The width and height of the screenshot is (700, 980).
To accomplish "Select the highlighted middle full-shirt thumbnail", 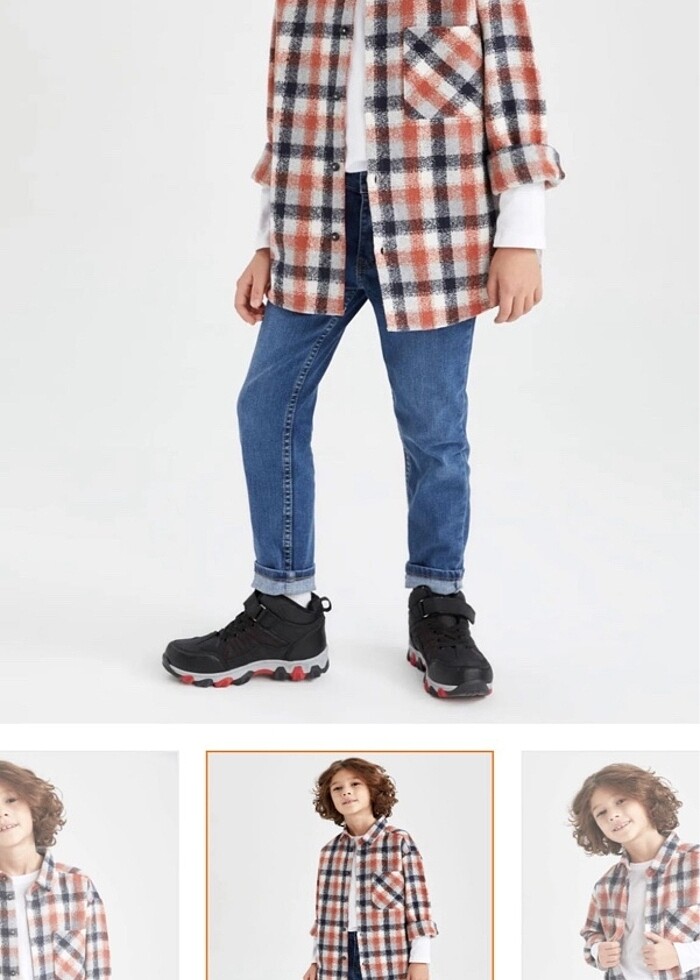I will click(x=350, y=866).
